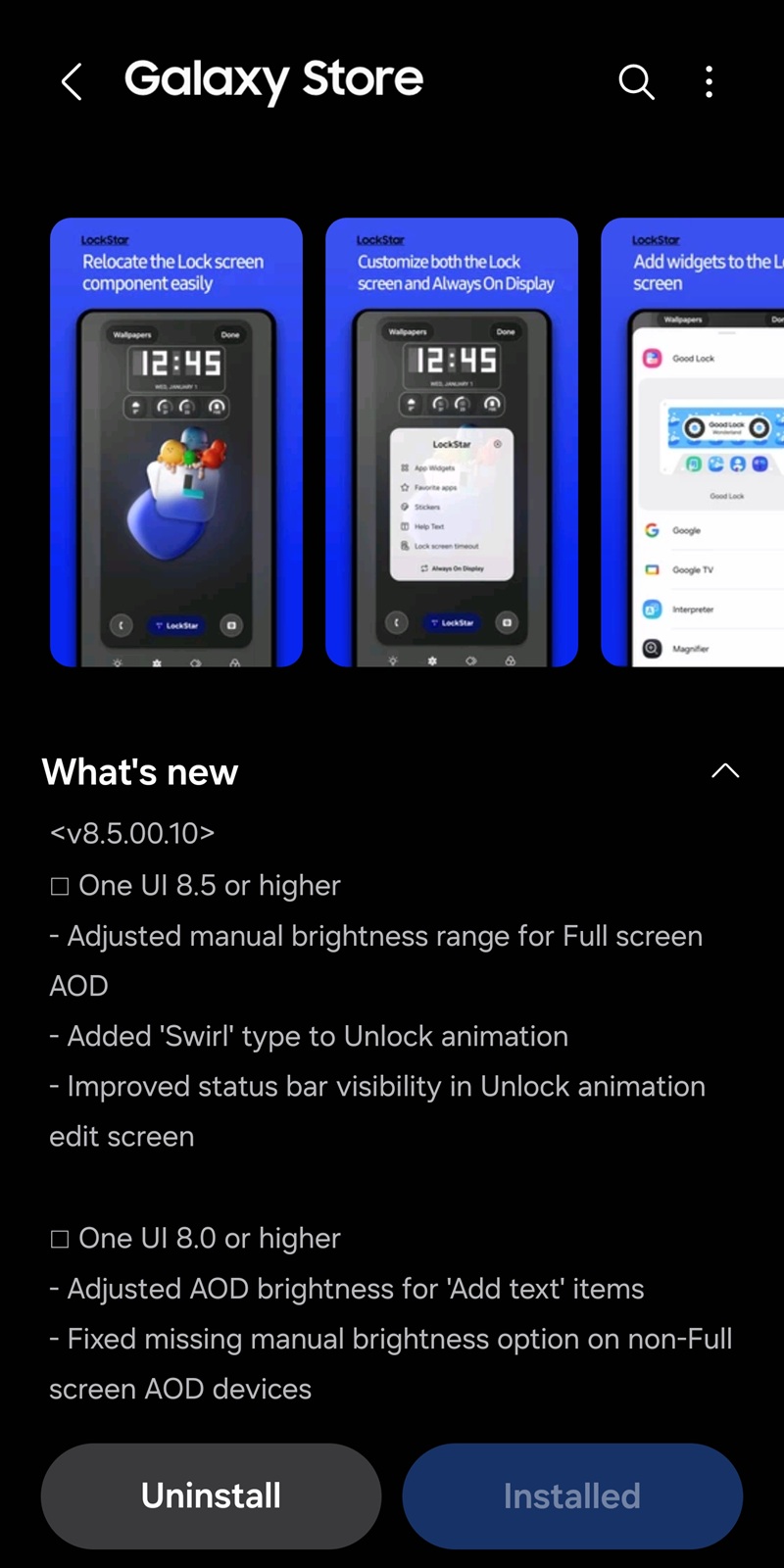
Task: Uninstall the LockStar app
Action: tap(211, 1495)
